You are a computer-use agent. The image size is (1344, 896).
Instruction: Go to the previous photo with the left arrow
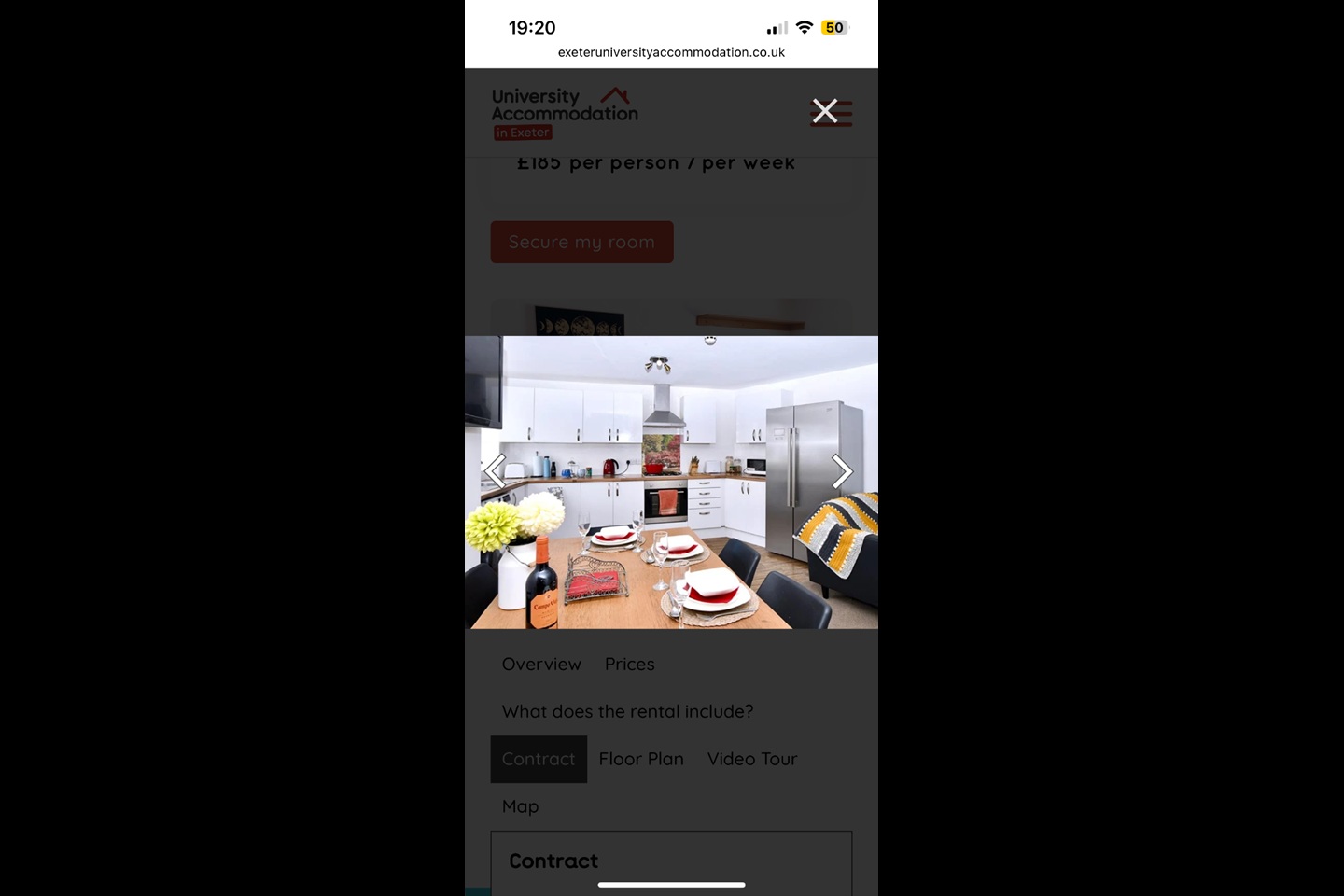[x=495, y=471]
